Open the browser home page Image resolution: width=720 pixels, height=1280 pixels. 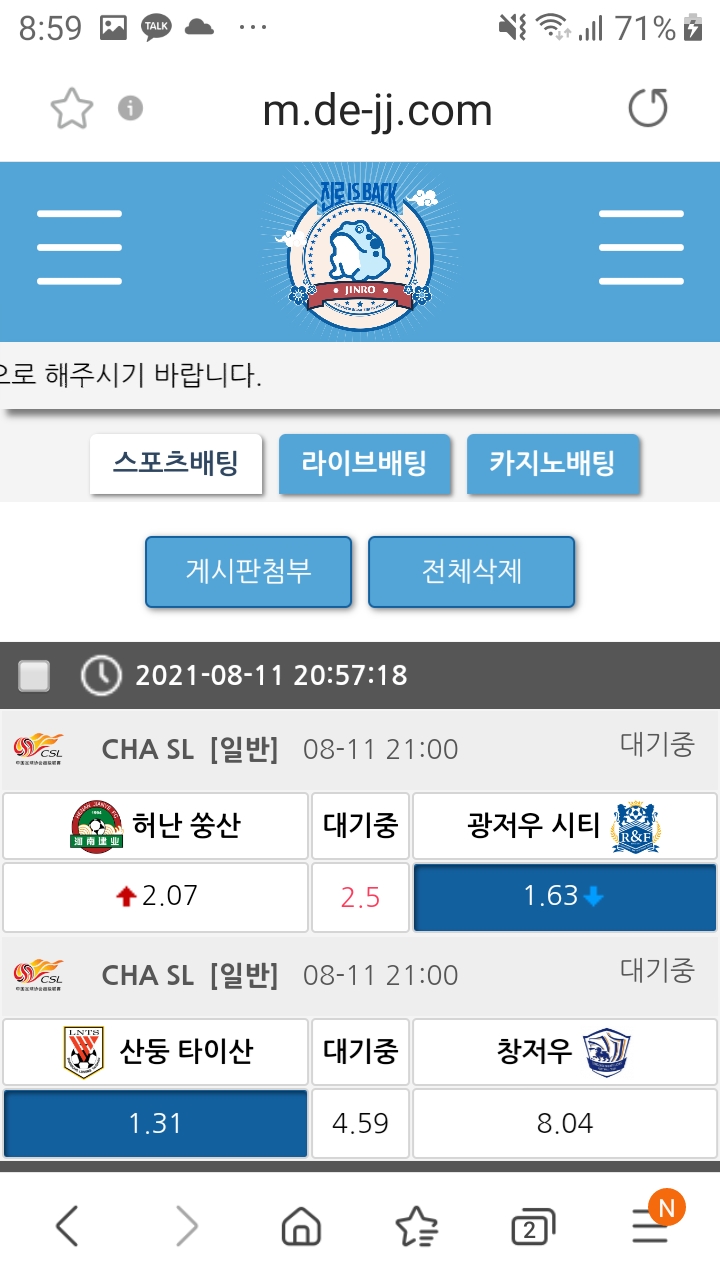[300, 1226]
